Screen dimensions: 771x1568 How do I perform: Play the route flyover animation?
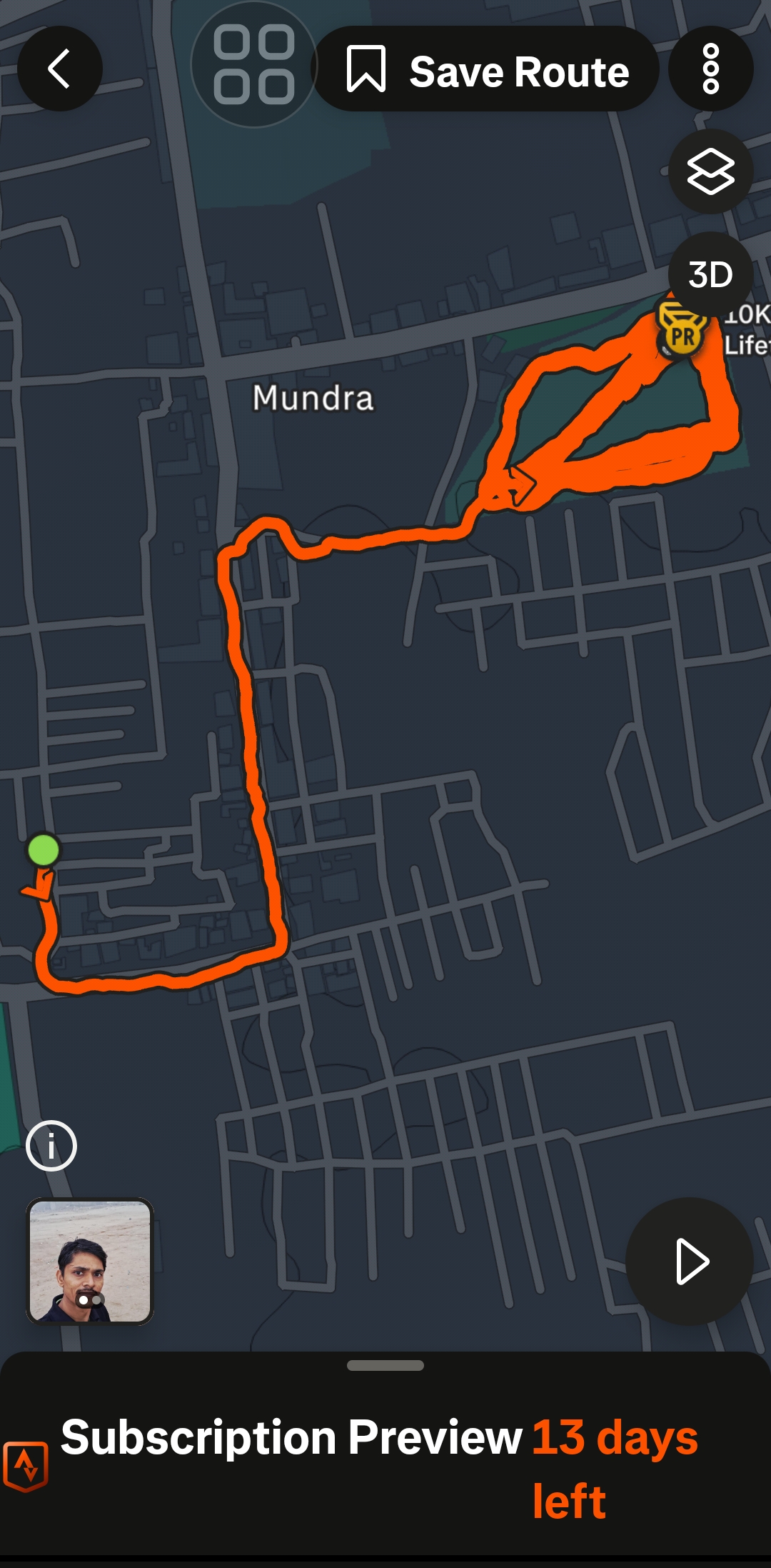(x=689, y=1261)
